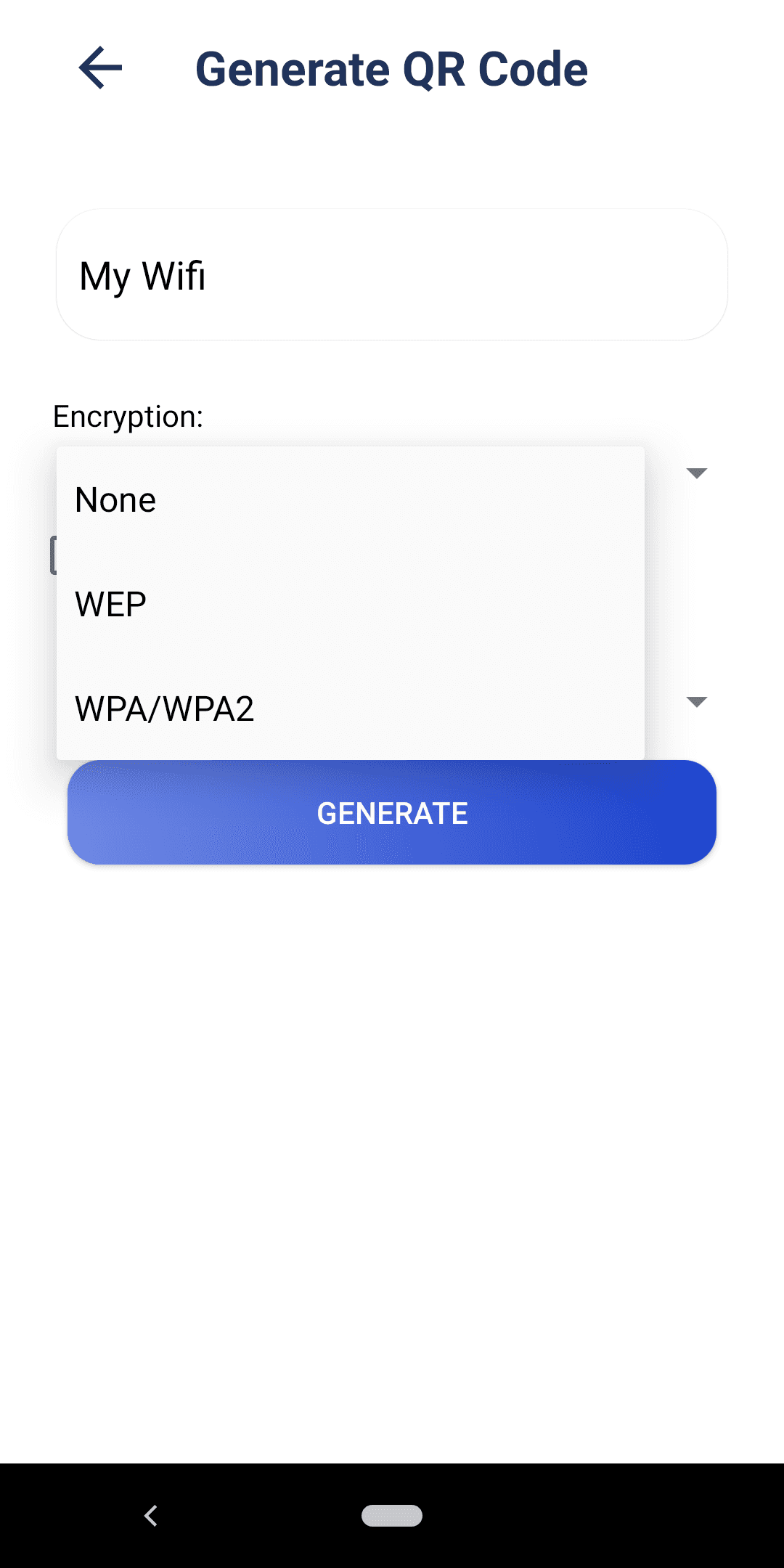Click the Android navigation bar area

[x=392, y=1516]
